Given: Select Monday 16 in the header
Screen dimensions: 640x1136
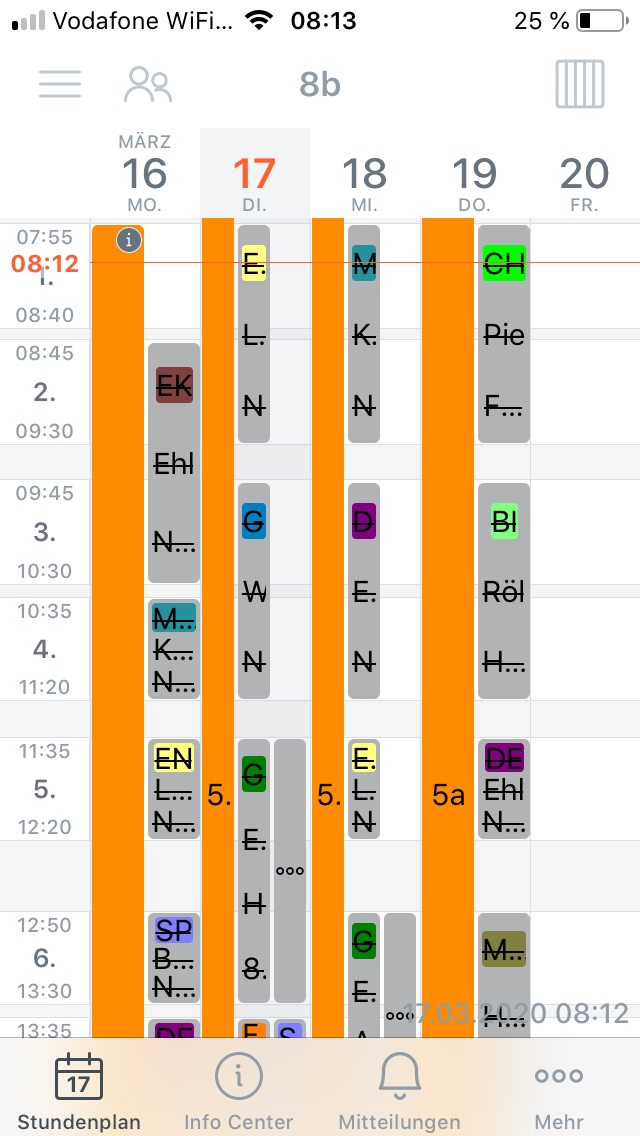Looking at the screenshot, I should pyautogui.click(x=144, y=174).
